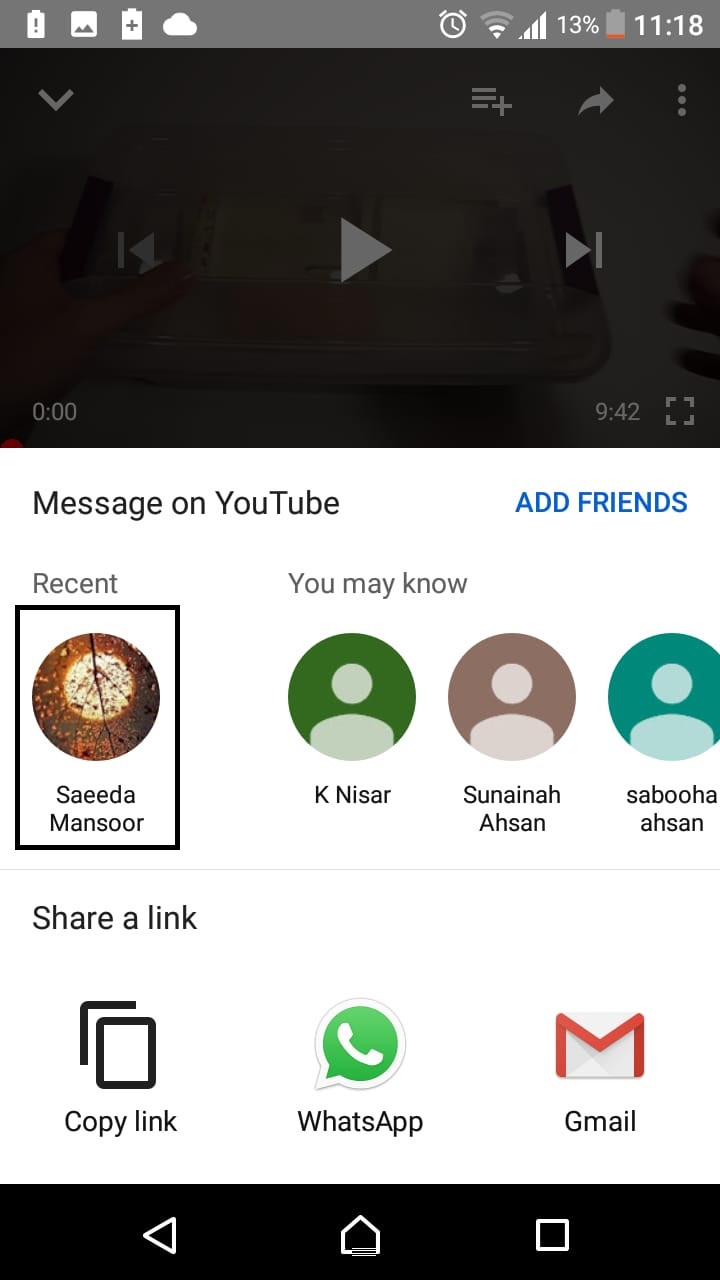Go back with the system back button
This screenshot has height=1280, width=720.
click(160, 1235)
